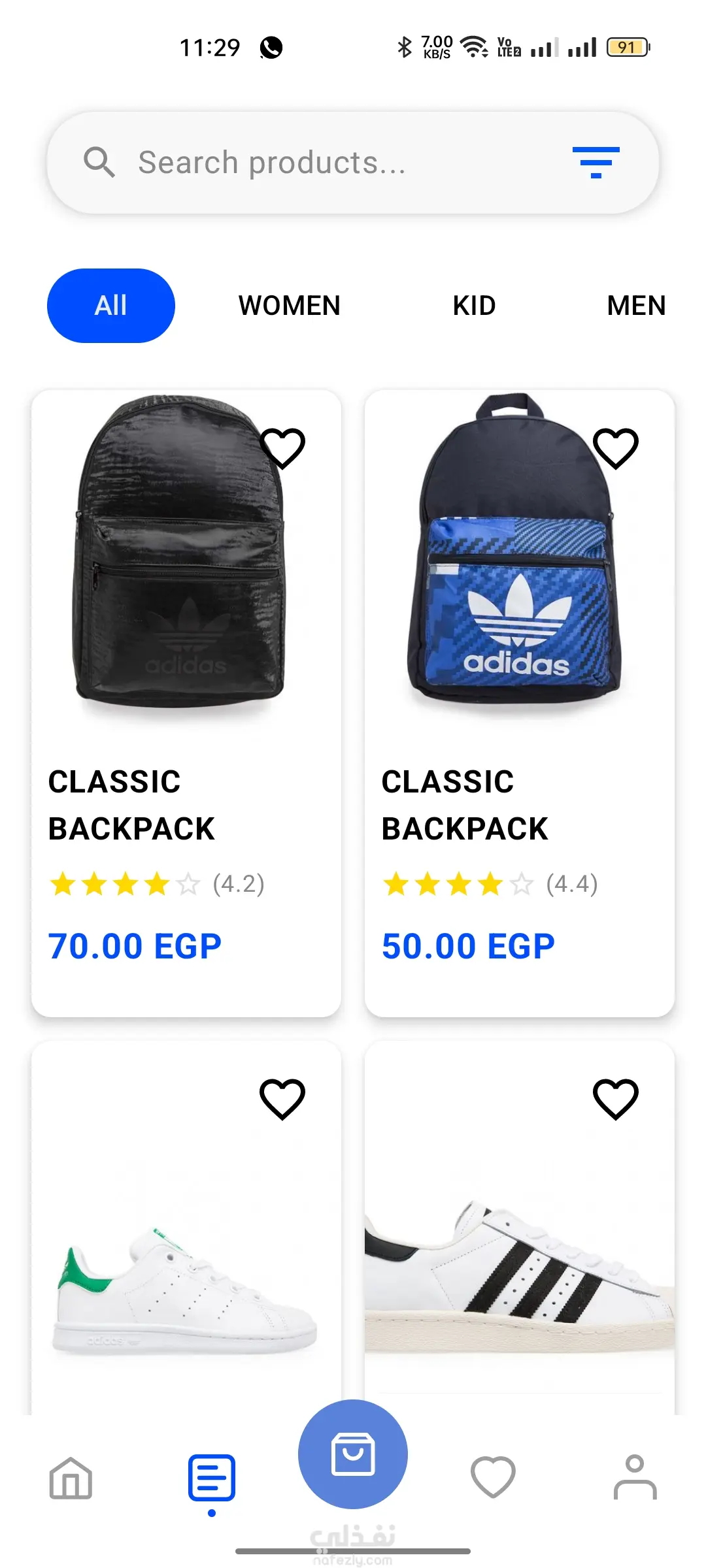Open the favorites heart tab
Viewport: 706px width, 1568px height.
coord(493,1477)
